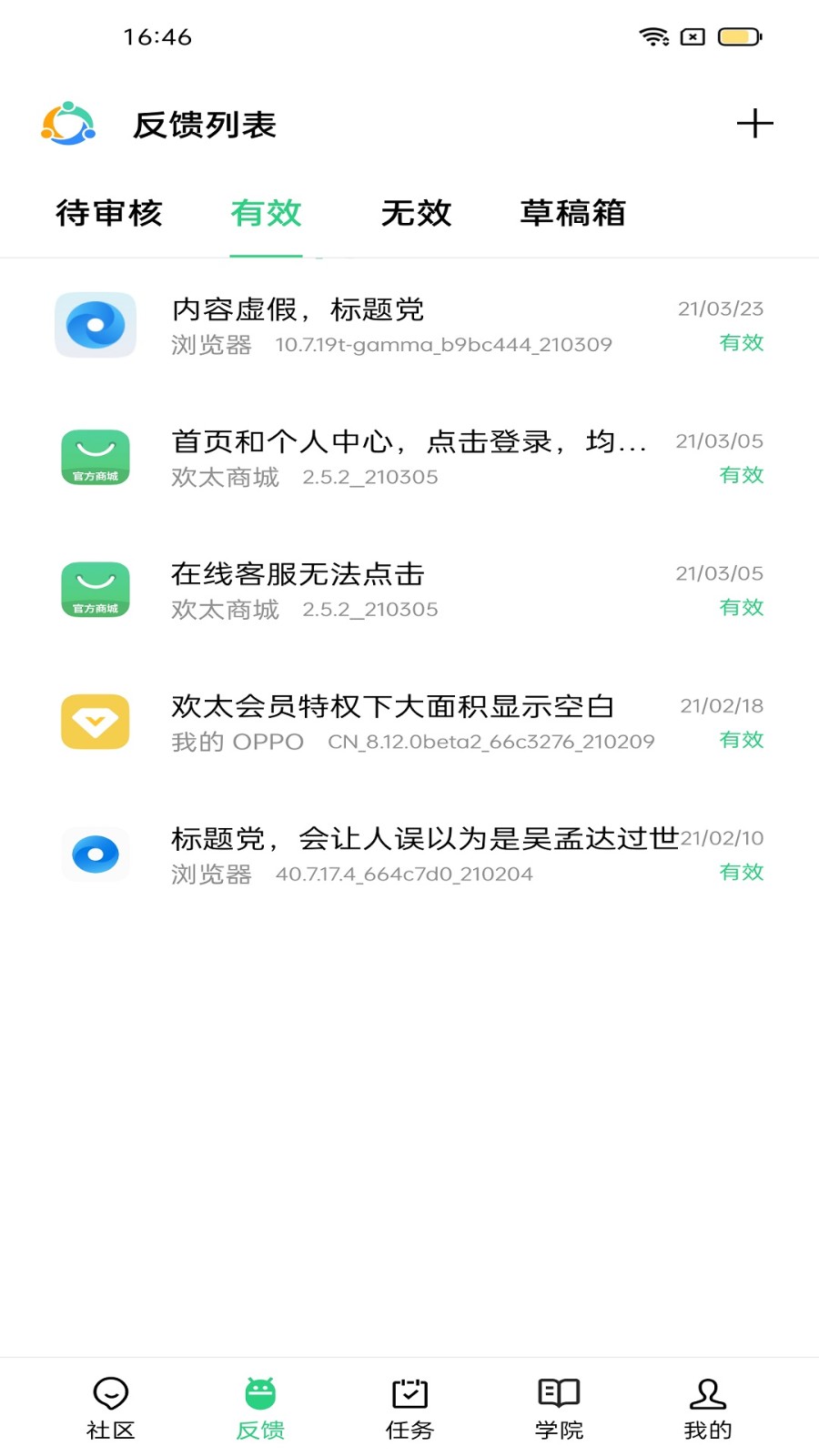
Task: Tap the Wi-Fi icon in the status bar
Action: [x=652, y=36]
